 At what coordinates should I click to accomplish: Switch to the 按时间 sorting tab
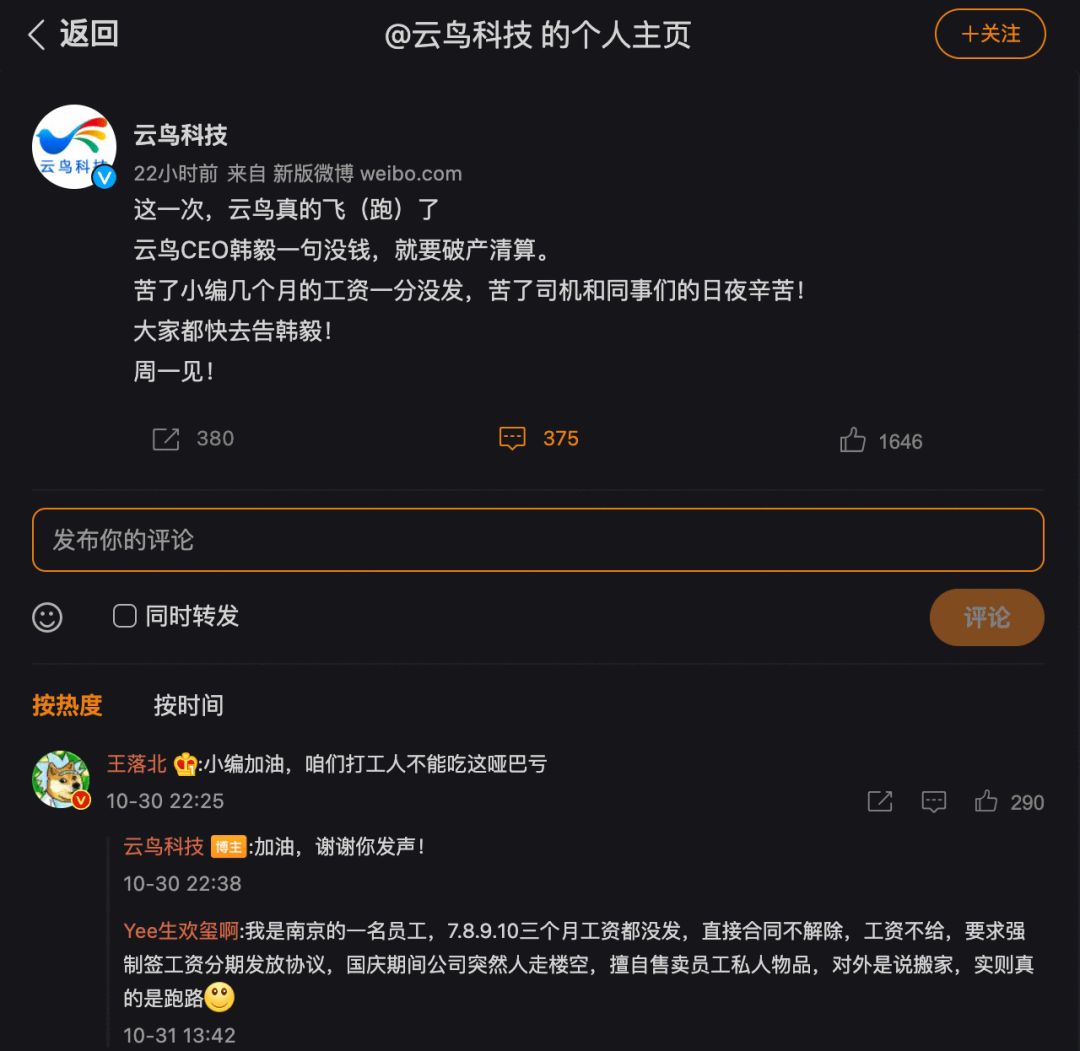pyautogui.click(x=188, y=705)
